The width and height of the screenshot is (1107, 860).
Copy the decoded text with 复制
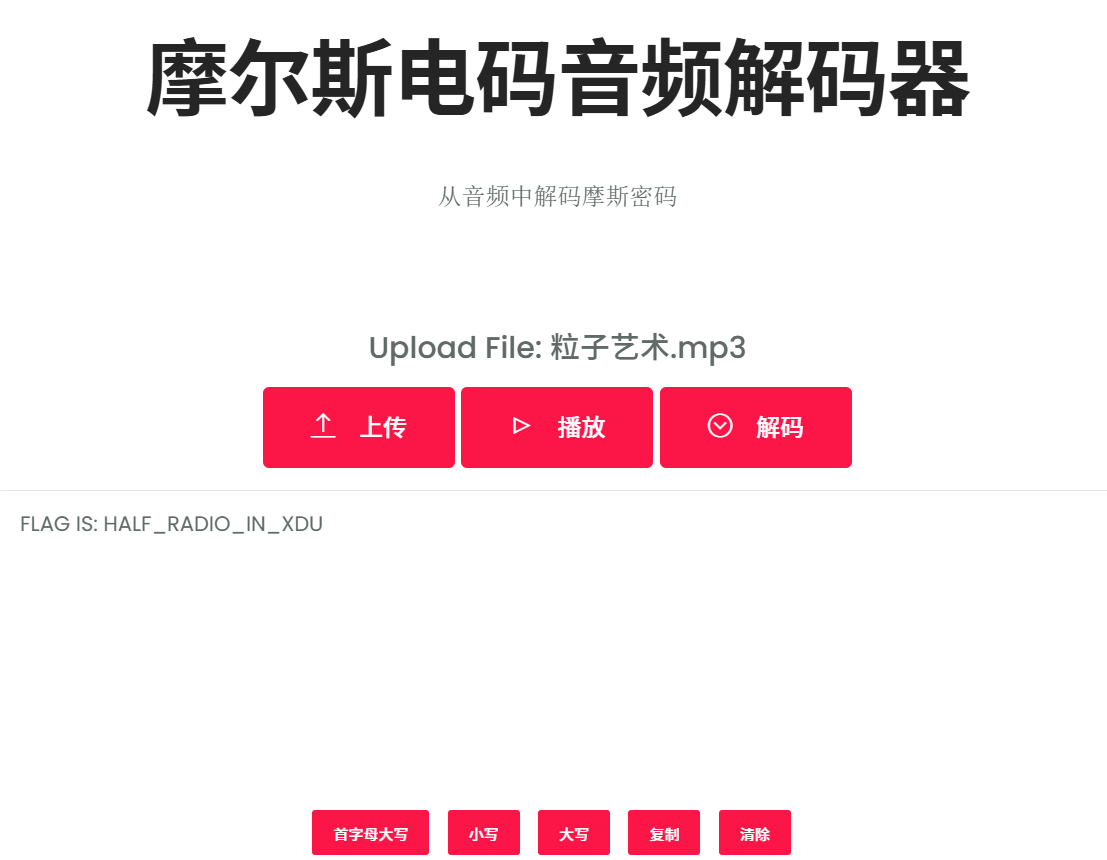(x=663, y=833)
